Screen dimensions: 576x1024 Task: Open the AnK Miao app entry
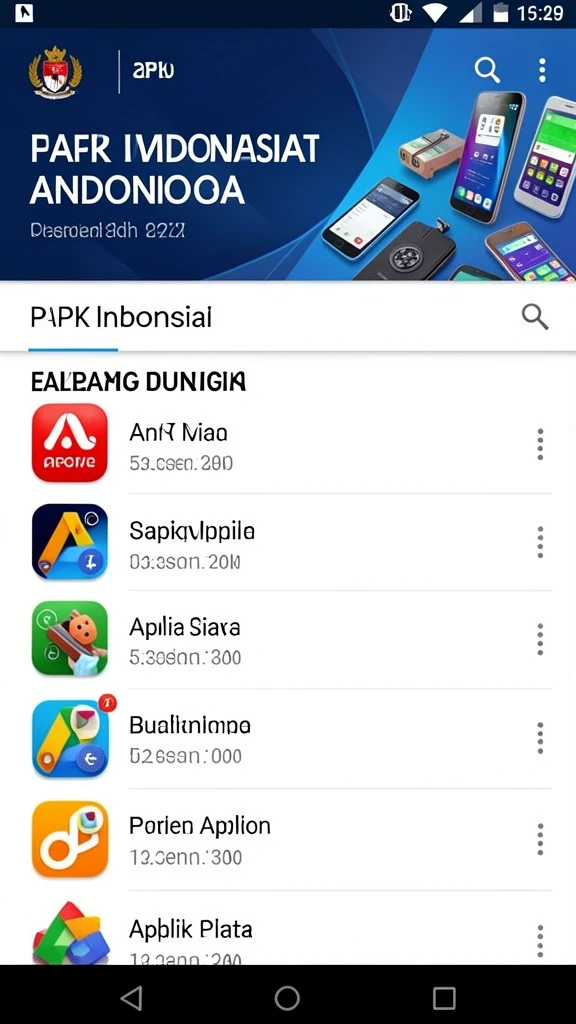point(288,445)
